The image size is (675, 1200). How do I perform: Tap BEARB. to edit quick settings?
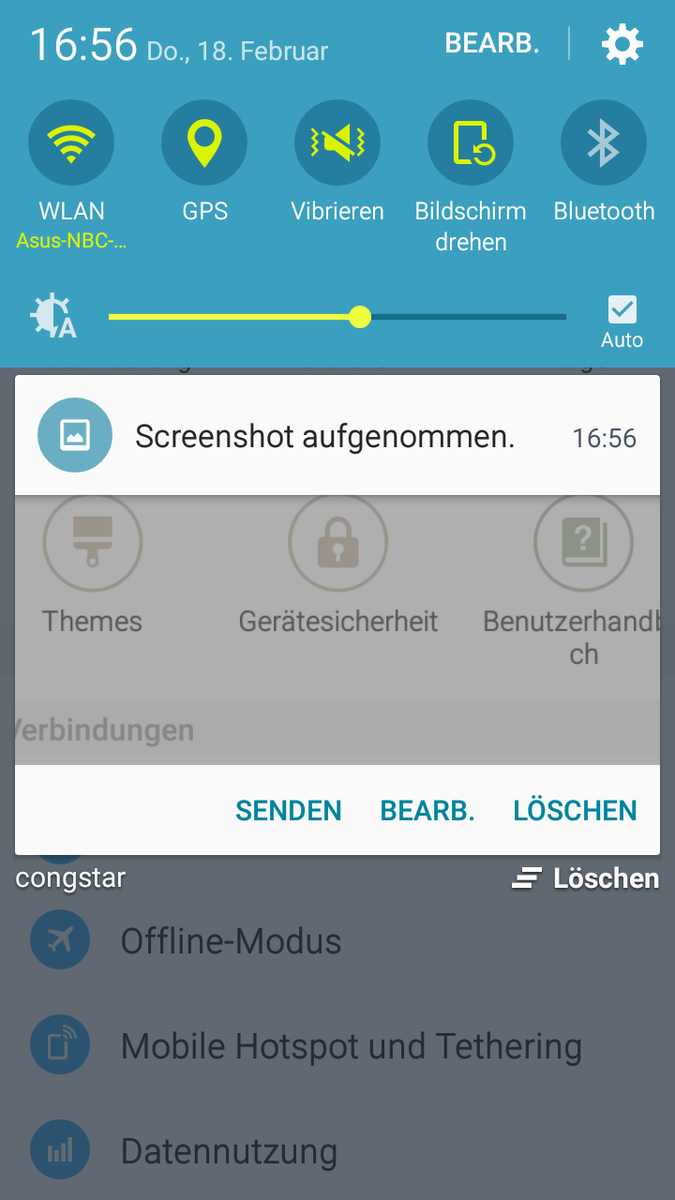pyautogui.click(x=492, y=44)
